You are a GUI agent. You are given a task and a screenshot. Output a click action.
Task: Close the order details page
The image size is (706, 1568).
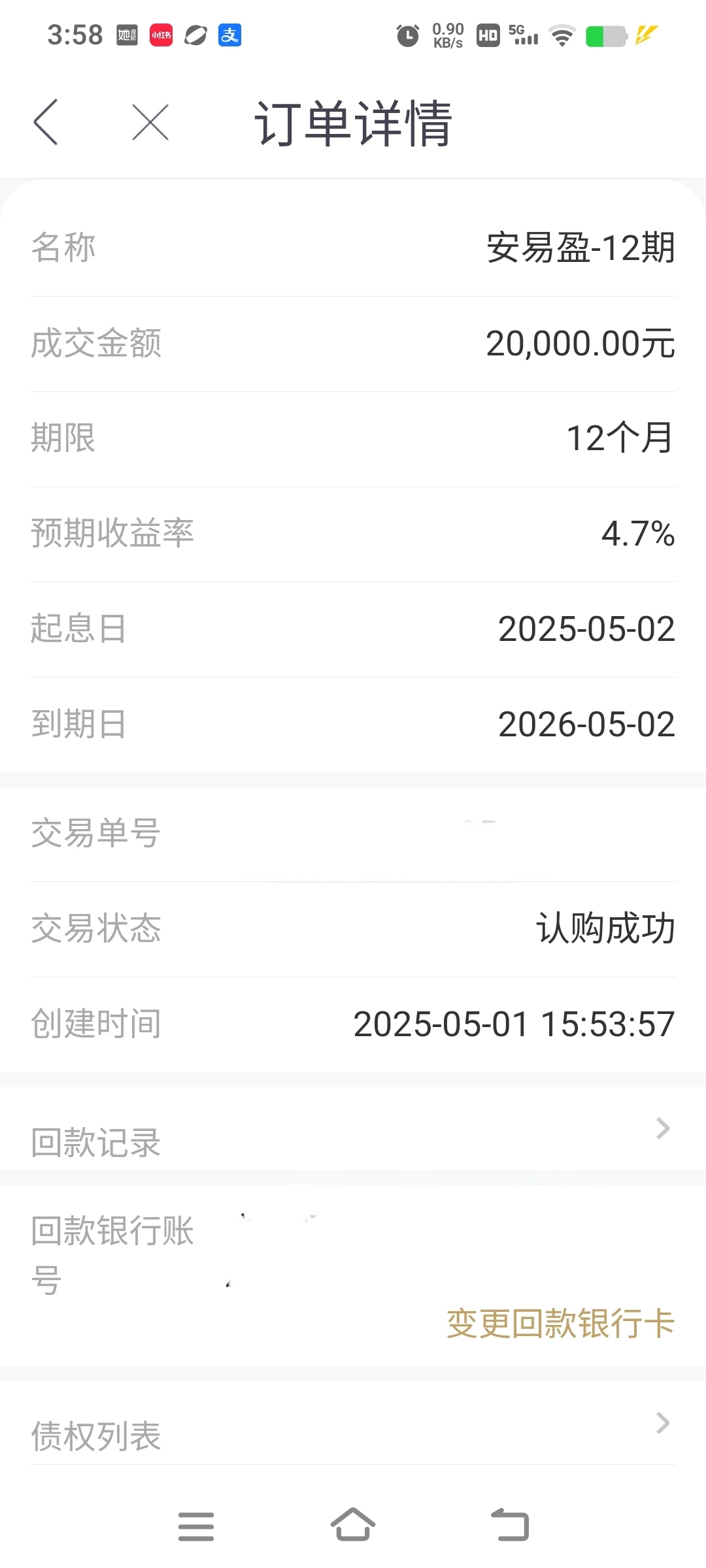tap(150, 122)
